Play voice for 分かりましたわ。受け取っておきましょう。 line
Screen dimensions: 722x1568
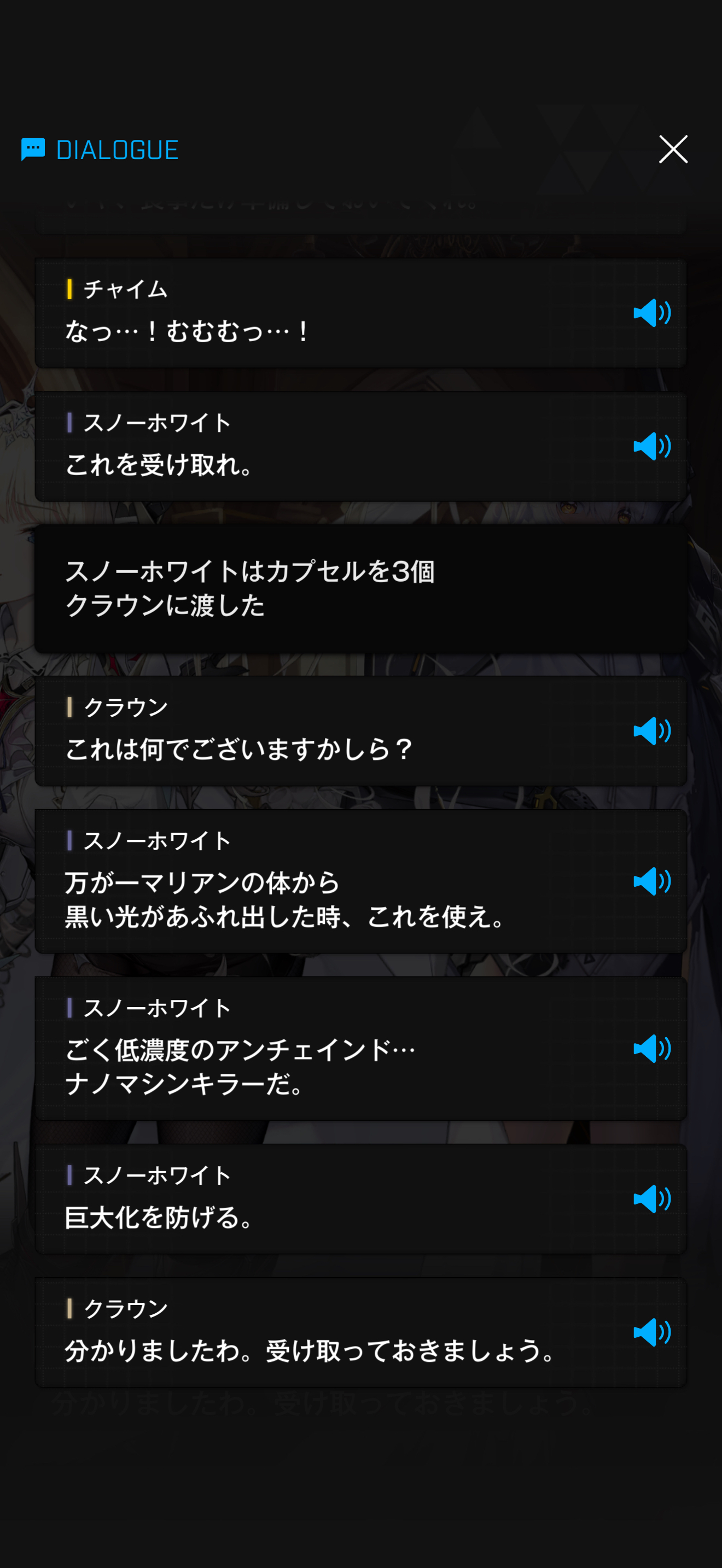tap(651, 1332)
